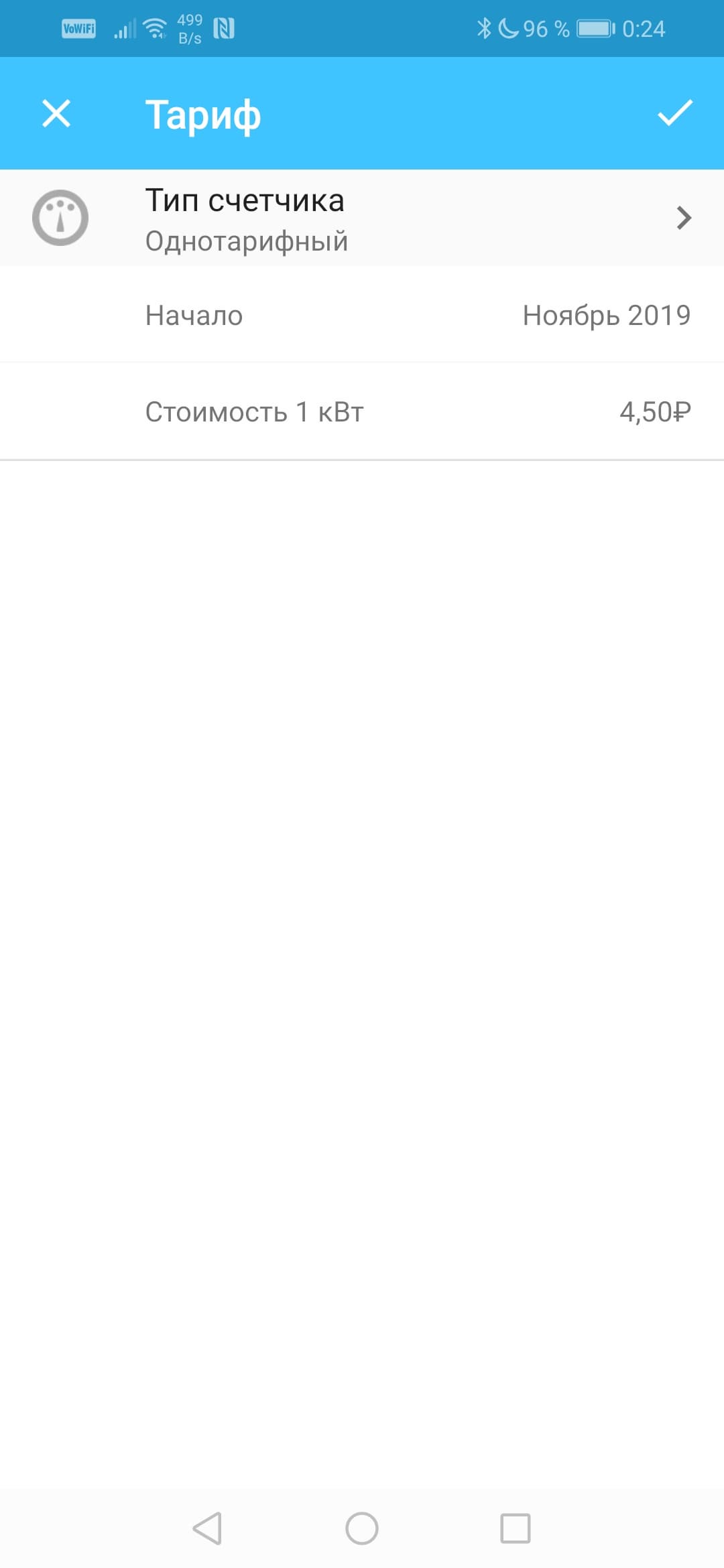Confirm tariff with the checkmark
Image resolution: width=724 pixels, height=1568 pixels.
(x=674, y=113)
